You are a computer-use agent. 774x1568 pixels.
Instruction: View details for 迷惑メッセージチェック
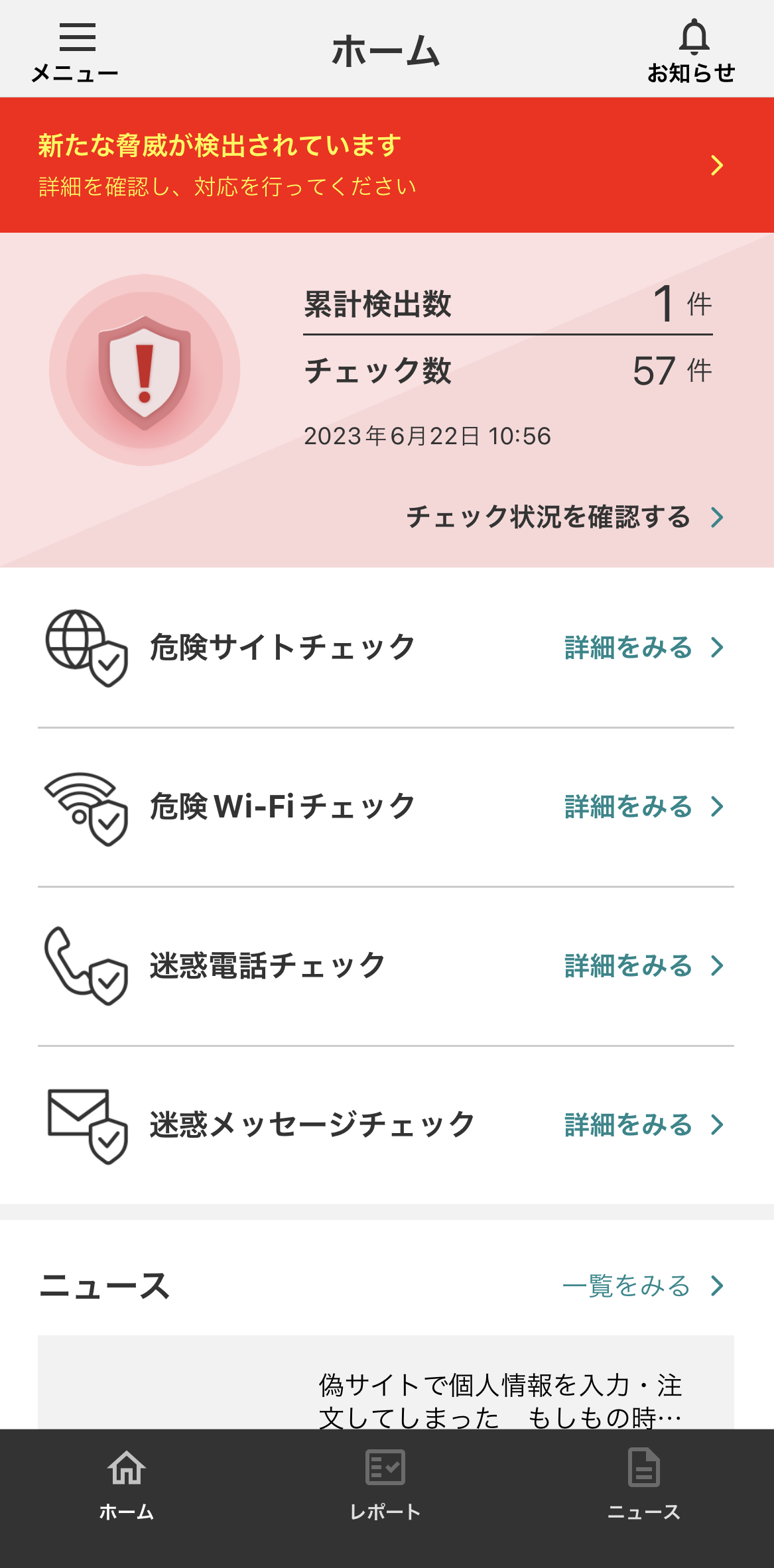click(x=642, y=1125)
